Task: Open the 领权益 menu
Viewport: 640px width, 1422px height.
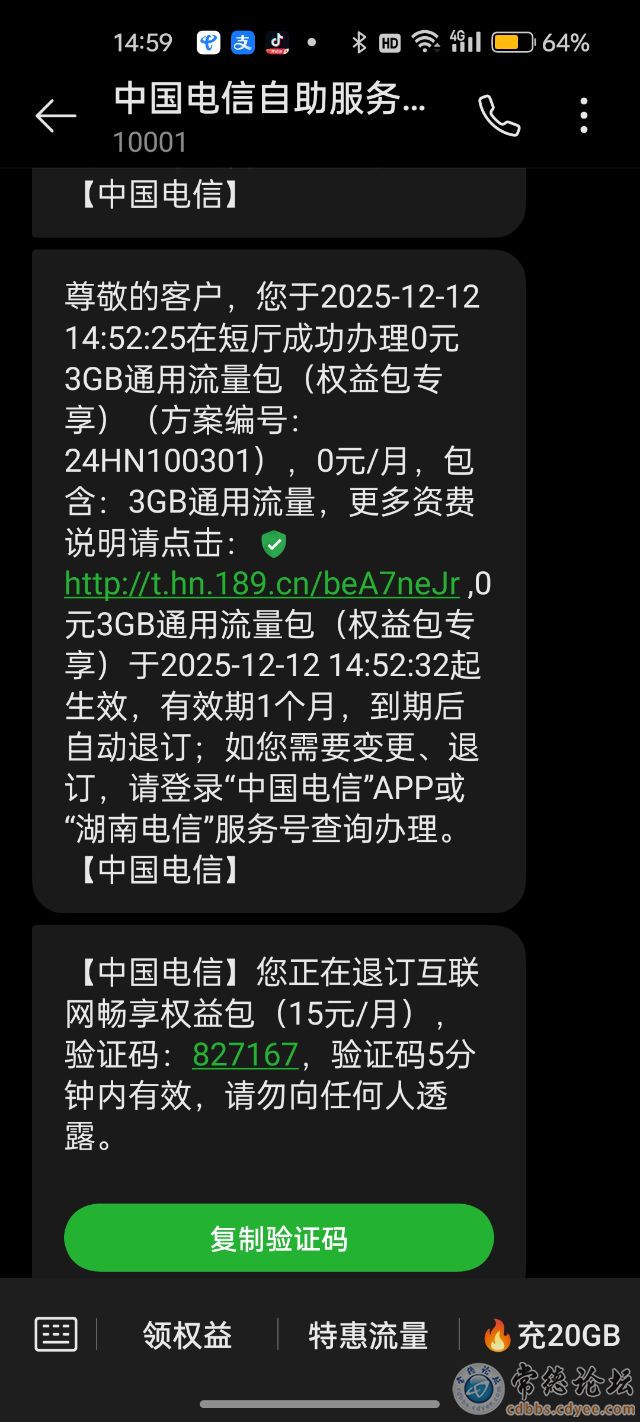Action: point(187,1334)
